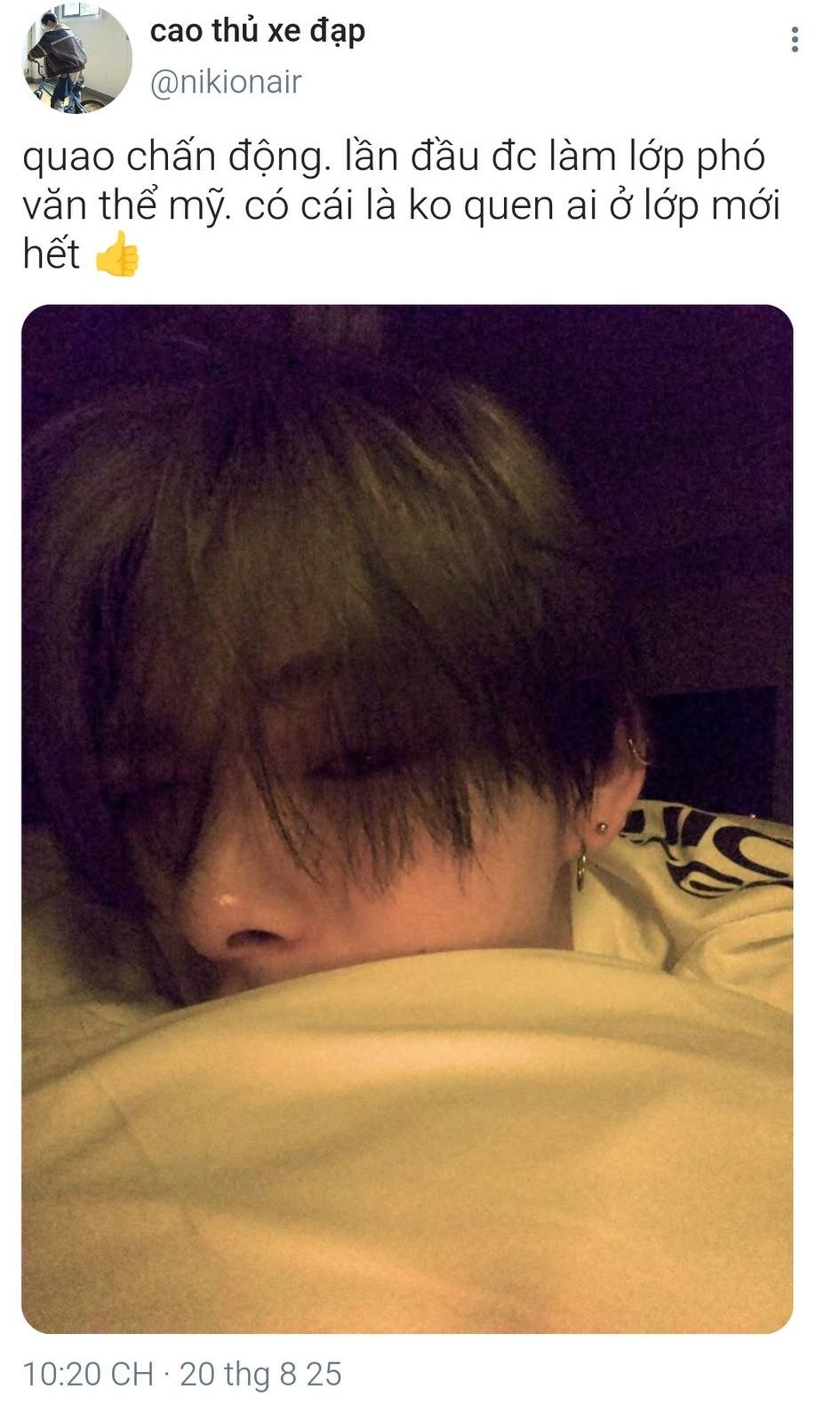Open the attached photo in the tweet
The width and height of the screenshot is (840, 1413).
(407, 818)
